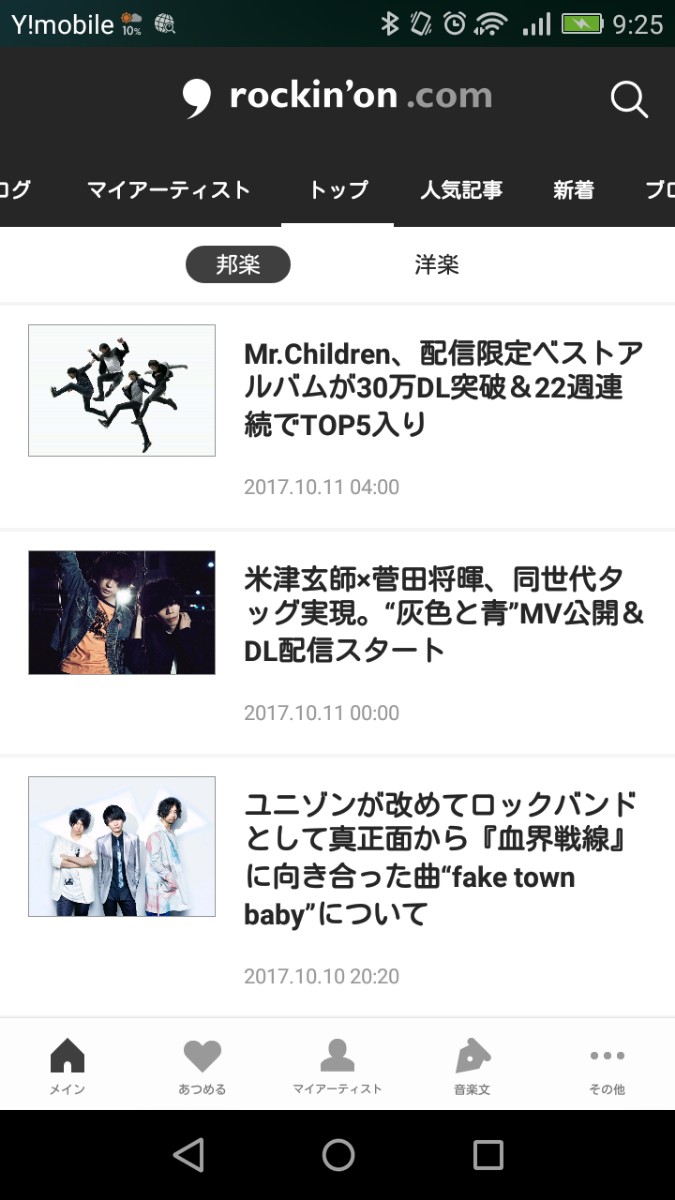The image size is (675, 1200).
Task: Switch to the 人気記事 tab
Action: 461,190
